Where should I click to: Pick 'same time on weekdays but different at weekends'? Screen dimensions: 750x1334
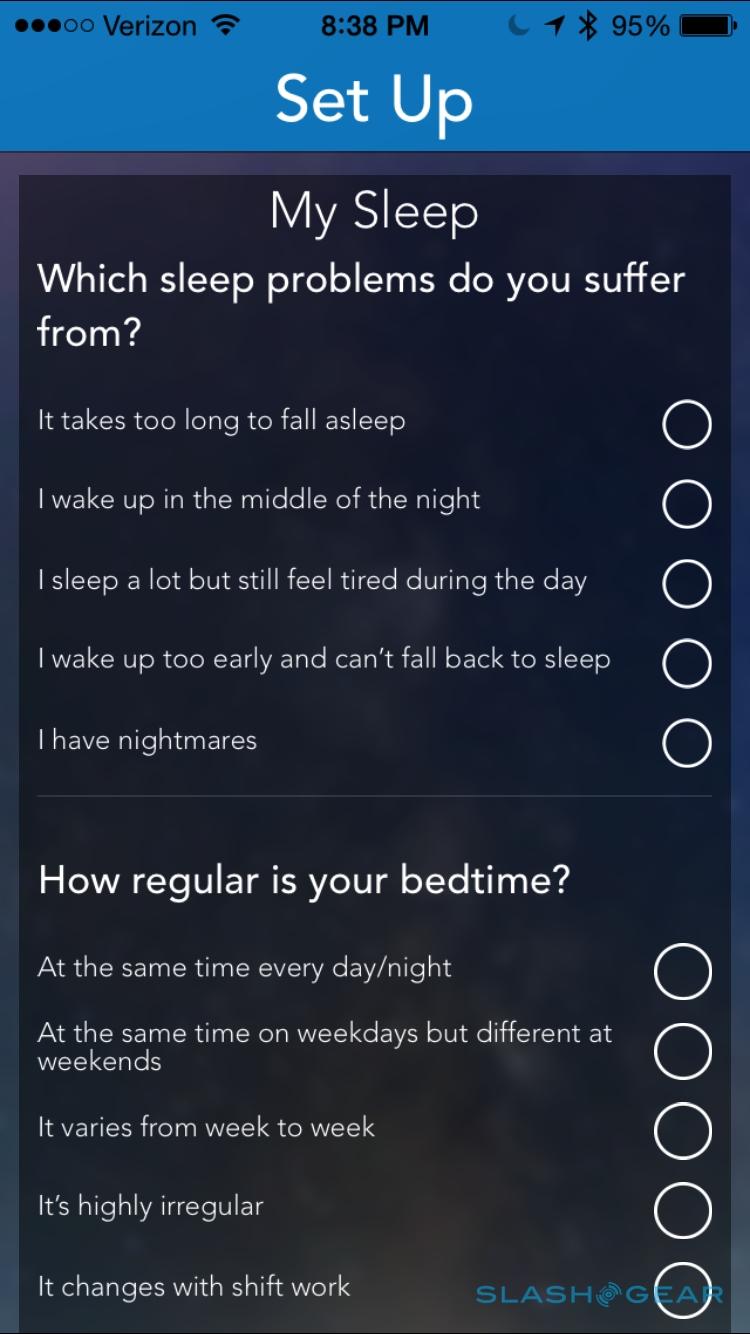[x=682, y=1051]
